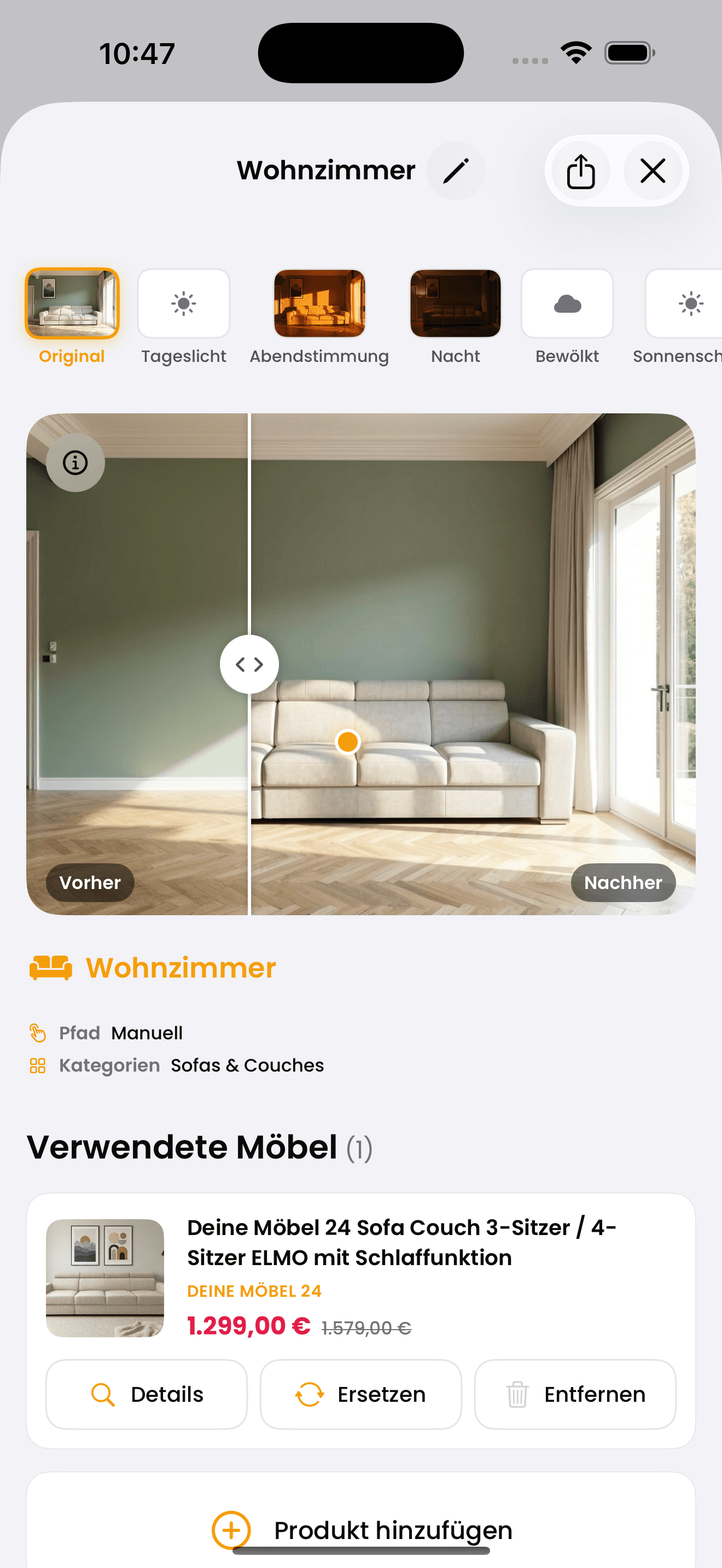This screenshot has height=1568, width=722.
Task: Tap the info icon on the room image
Action: coord(74,463)
